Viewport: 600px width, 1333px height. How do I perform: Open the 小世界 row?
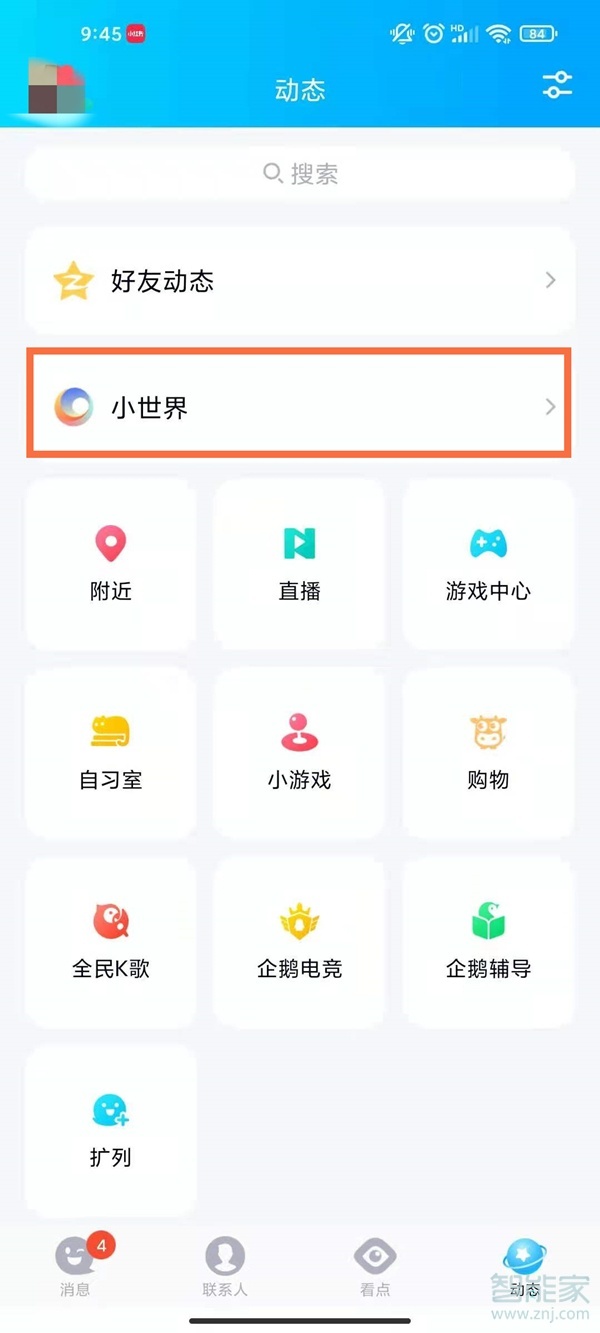300,406
